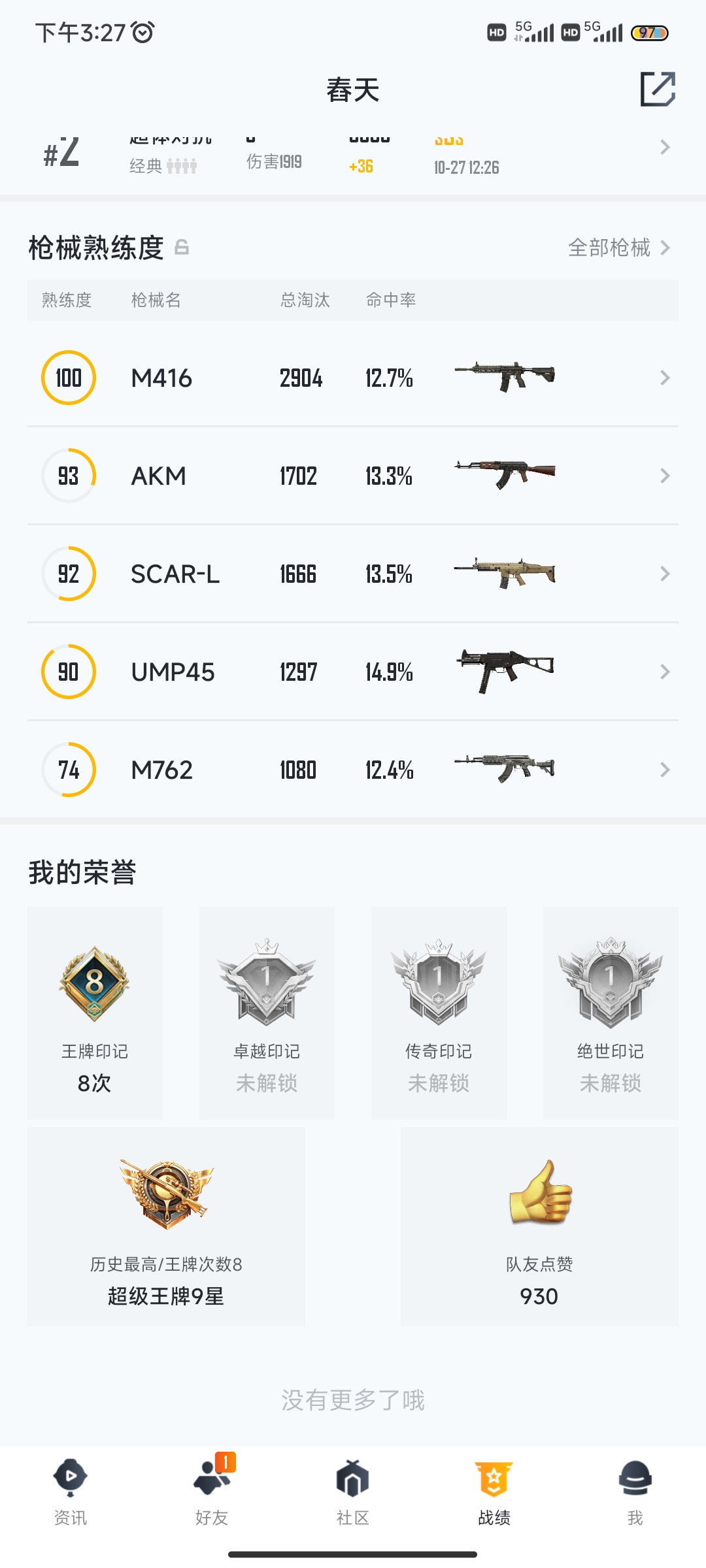
Task: Open the 超级王牌9星 history card
Action: click(x=166, y=1226)
